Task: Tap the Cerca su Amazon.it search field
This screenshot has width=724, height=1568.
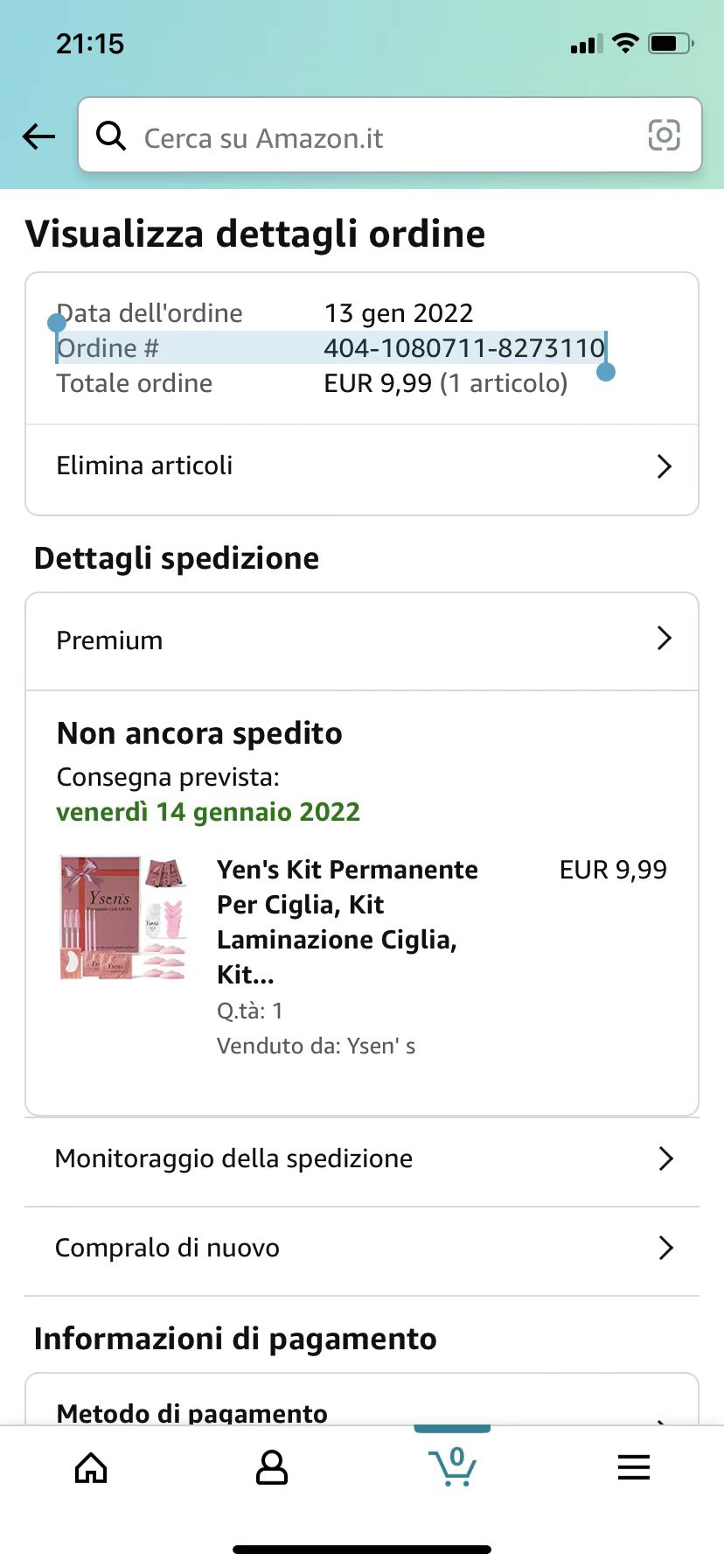Action: (376, 137)
